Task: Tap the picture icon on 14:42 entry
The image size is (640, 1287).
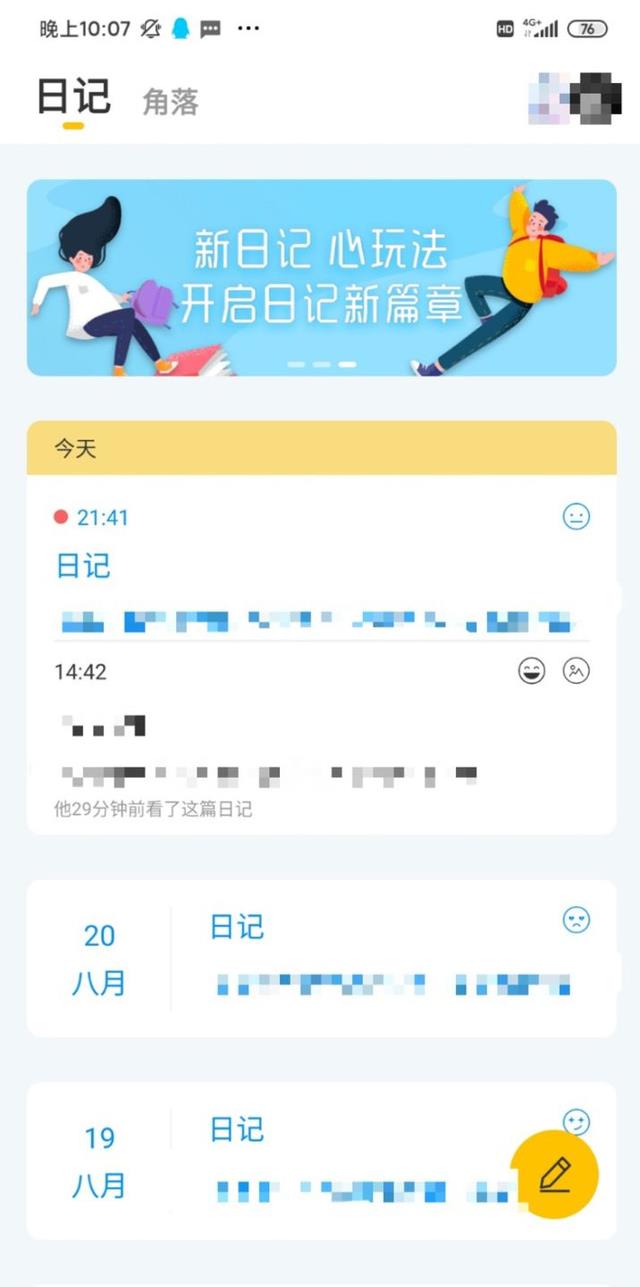Action: point(576,671)
